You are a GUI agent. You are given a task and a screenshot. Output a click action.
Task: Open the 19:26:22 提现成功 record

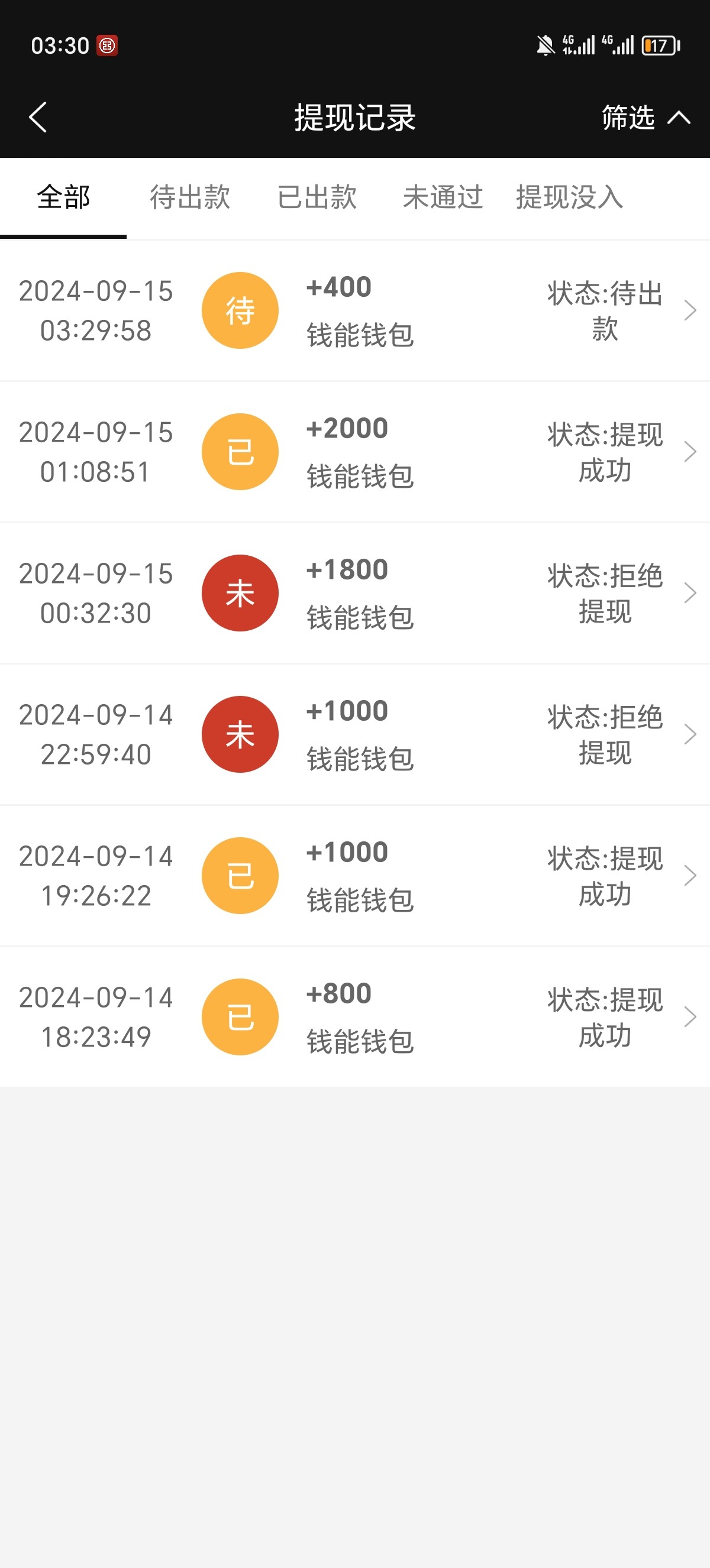(355, 875)
